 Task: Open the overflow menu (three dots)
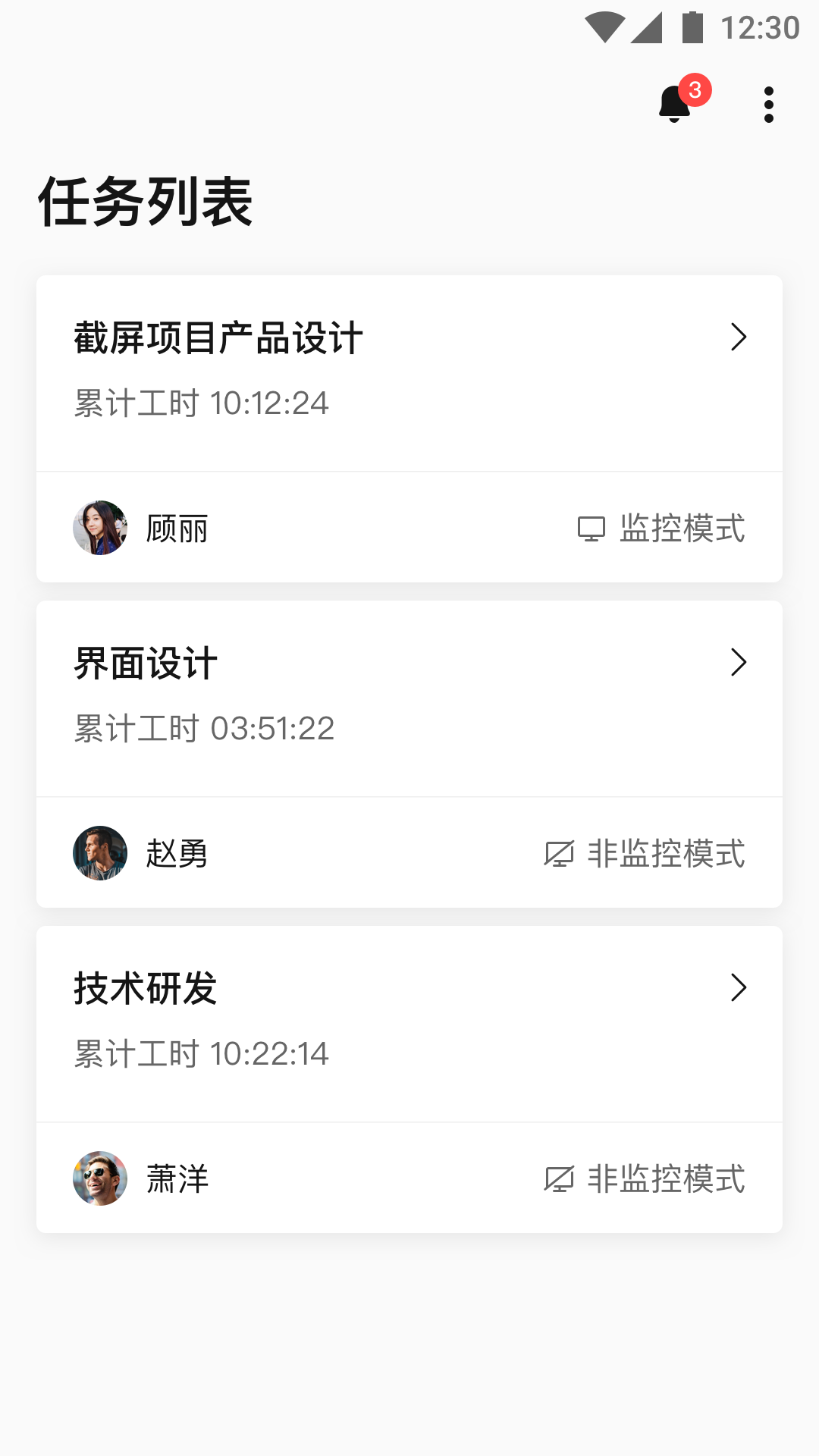click(770, 103)
